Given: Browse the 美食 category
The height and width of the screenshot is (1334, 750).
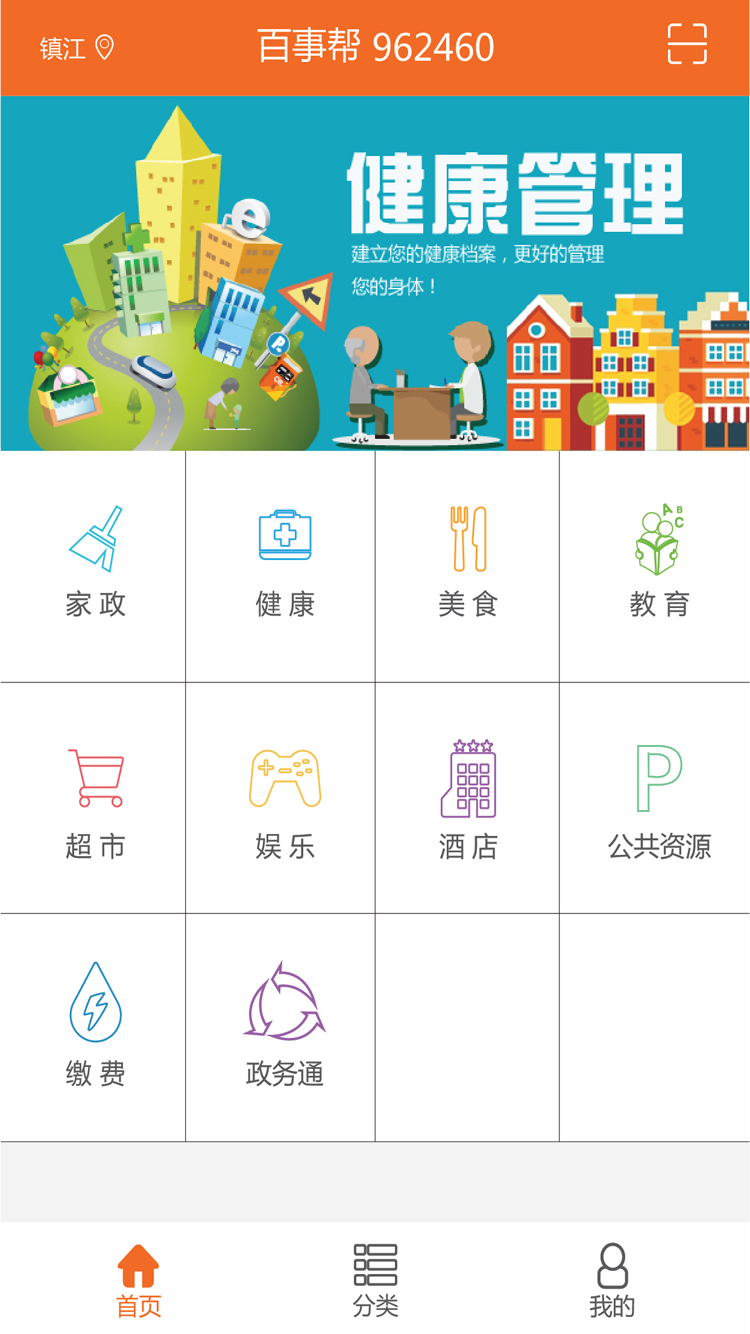Looking at the screenshot, I should click(467, 564).
